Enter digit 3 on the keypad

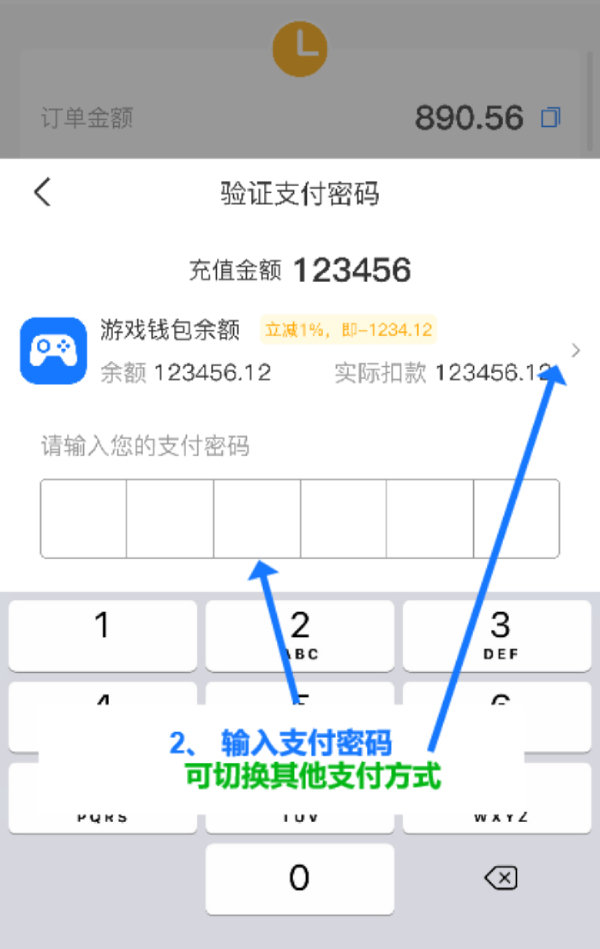[x=499, y=636]
